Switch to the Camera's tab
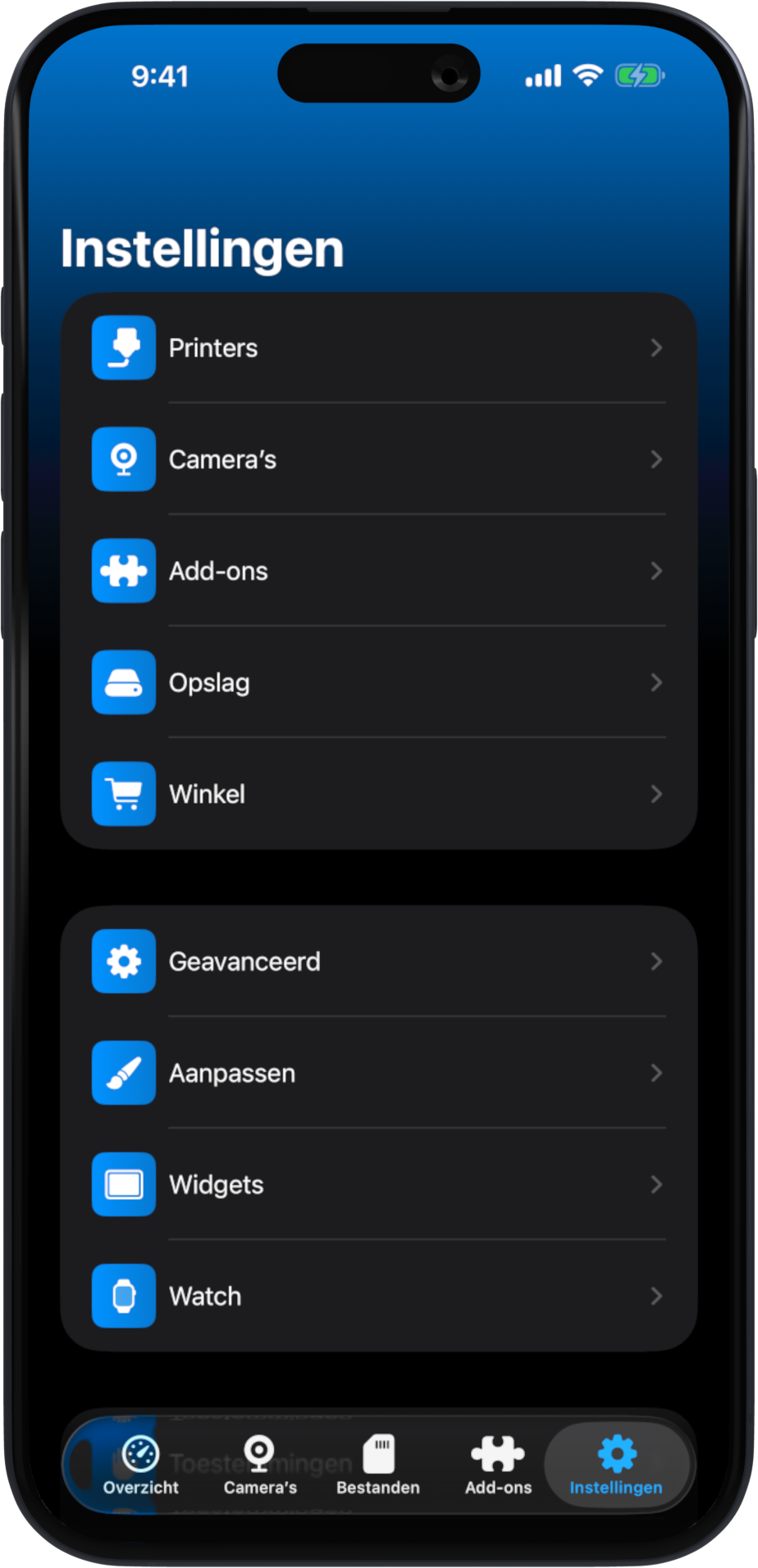 (x=260, y=1465)
